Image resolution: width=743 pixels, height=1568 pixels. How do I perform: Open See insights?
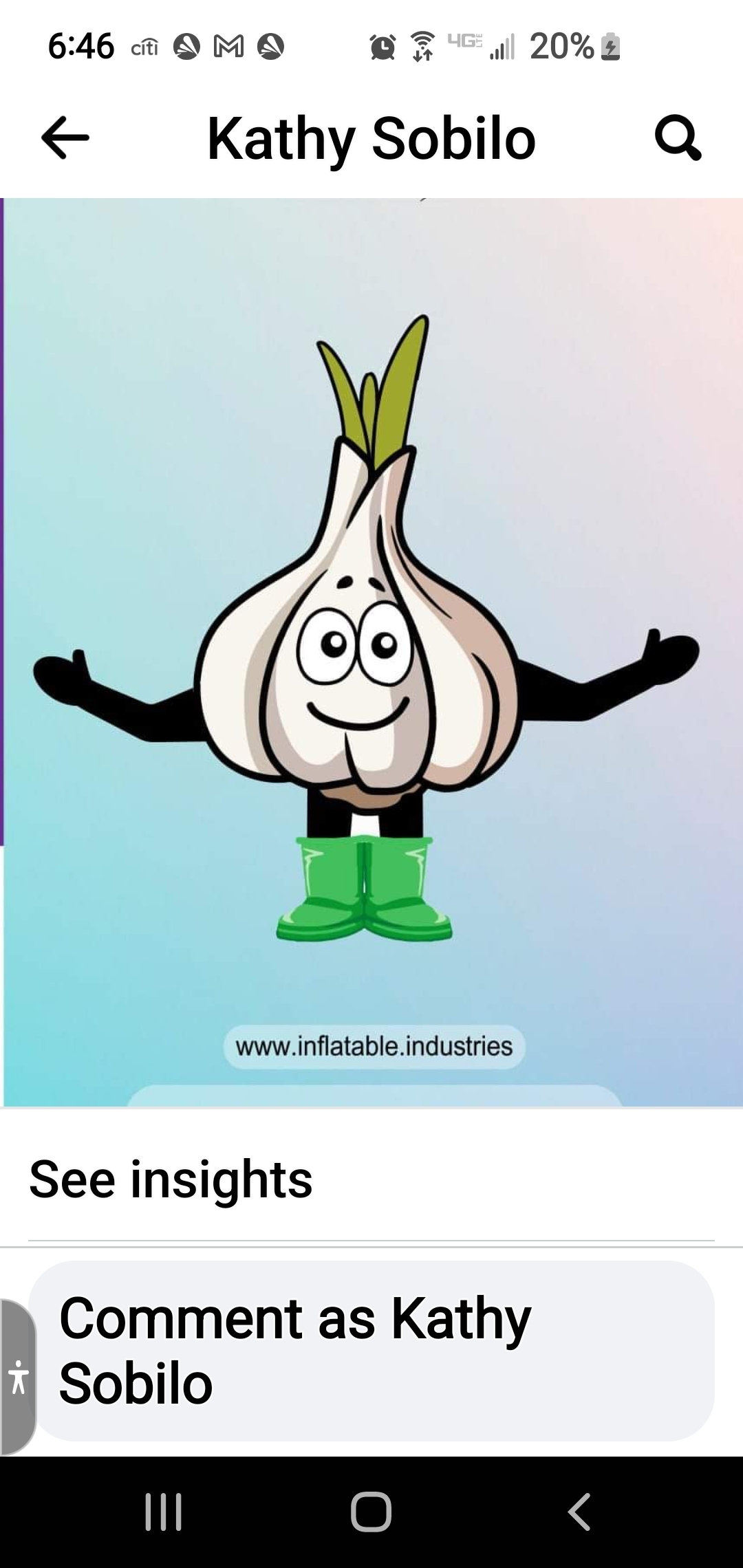click(171, 1179)
